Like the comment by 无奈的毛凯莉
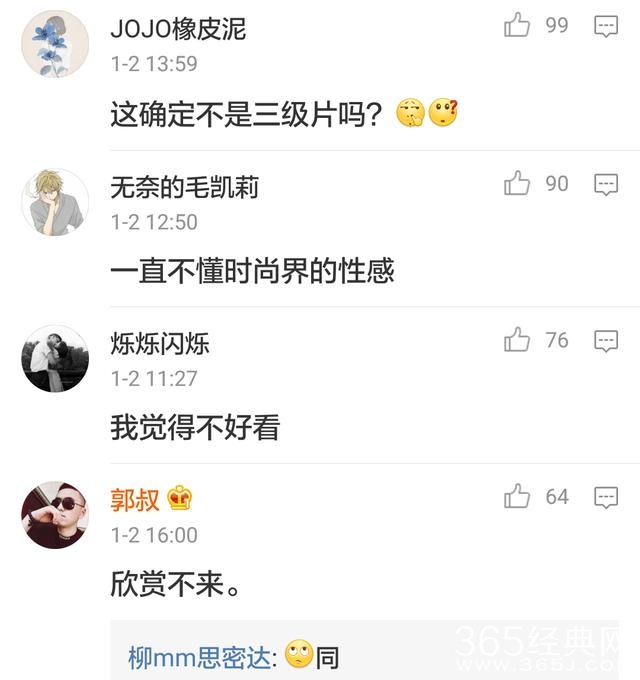This screenshot has width=640, height=680. click(517, 183)
